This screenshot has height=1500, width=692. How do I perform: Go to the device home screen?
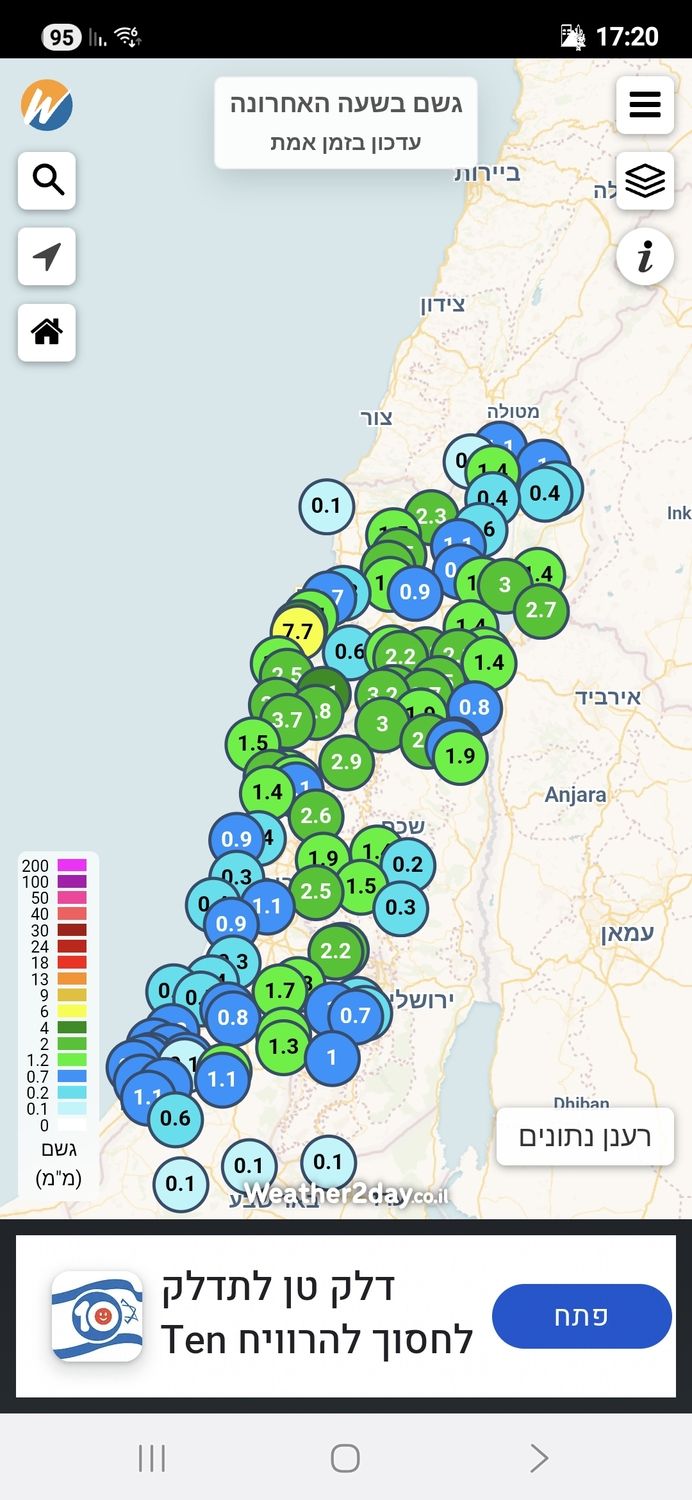pyautogui.click(x=345, y=1458)
